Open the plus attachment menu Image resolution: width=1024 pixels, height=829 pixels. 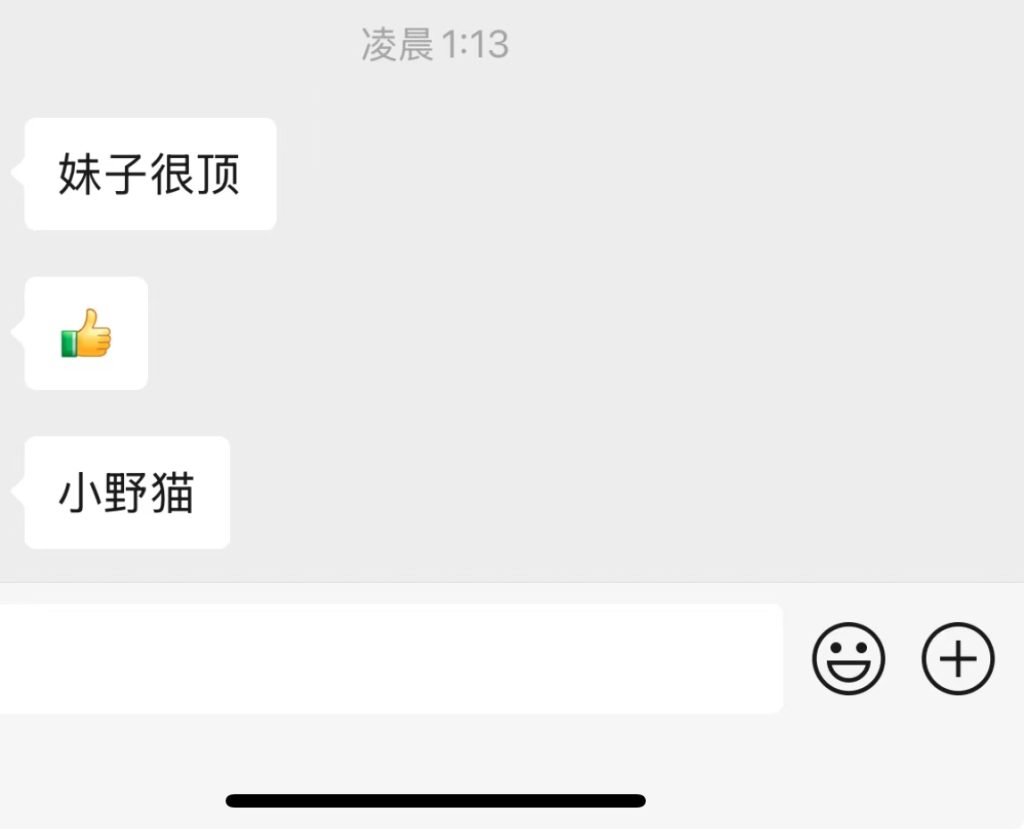coord(958,659)
